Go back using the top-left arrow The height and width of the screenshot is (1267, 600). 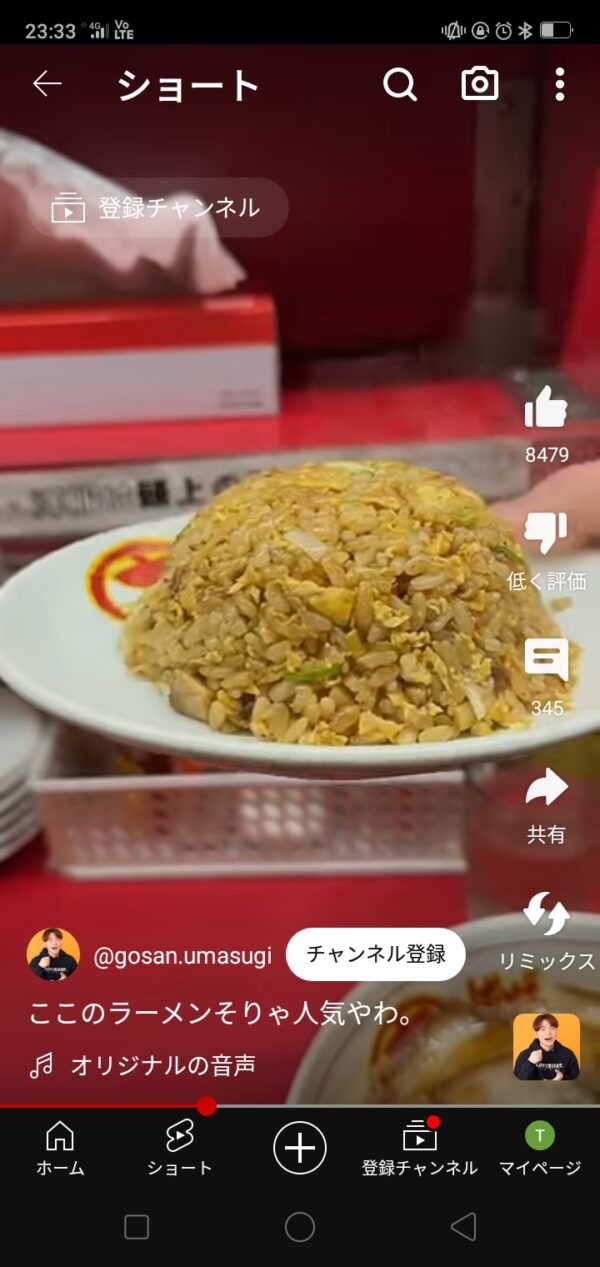47,85
